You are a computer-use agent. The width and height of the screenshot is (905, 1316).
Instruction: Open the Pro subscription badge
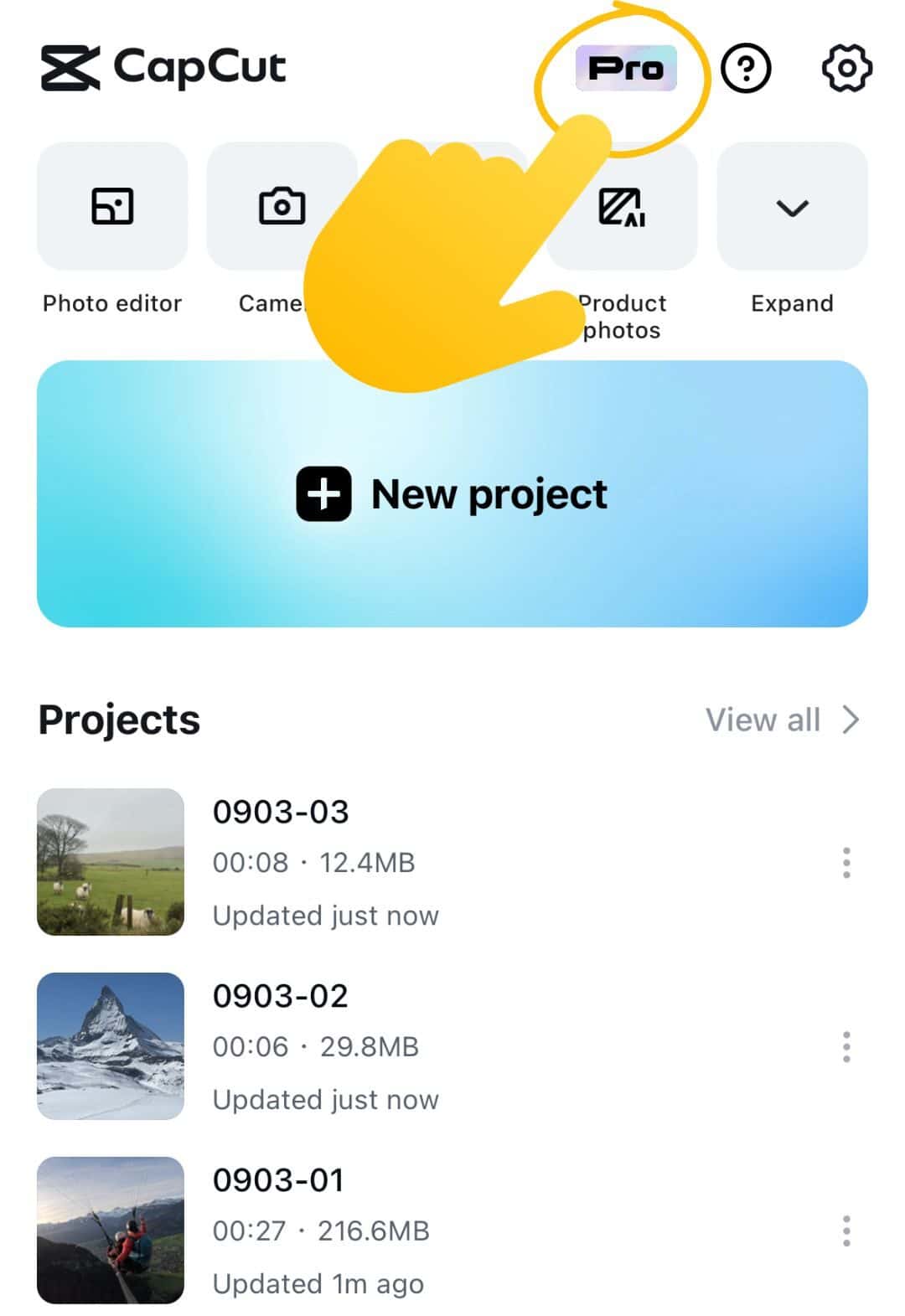pos(625,69)
